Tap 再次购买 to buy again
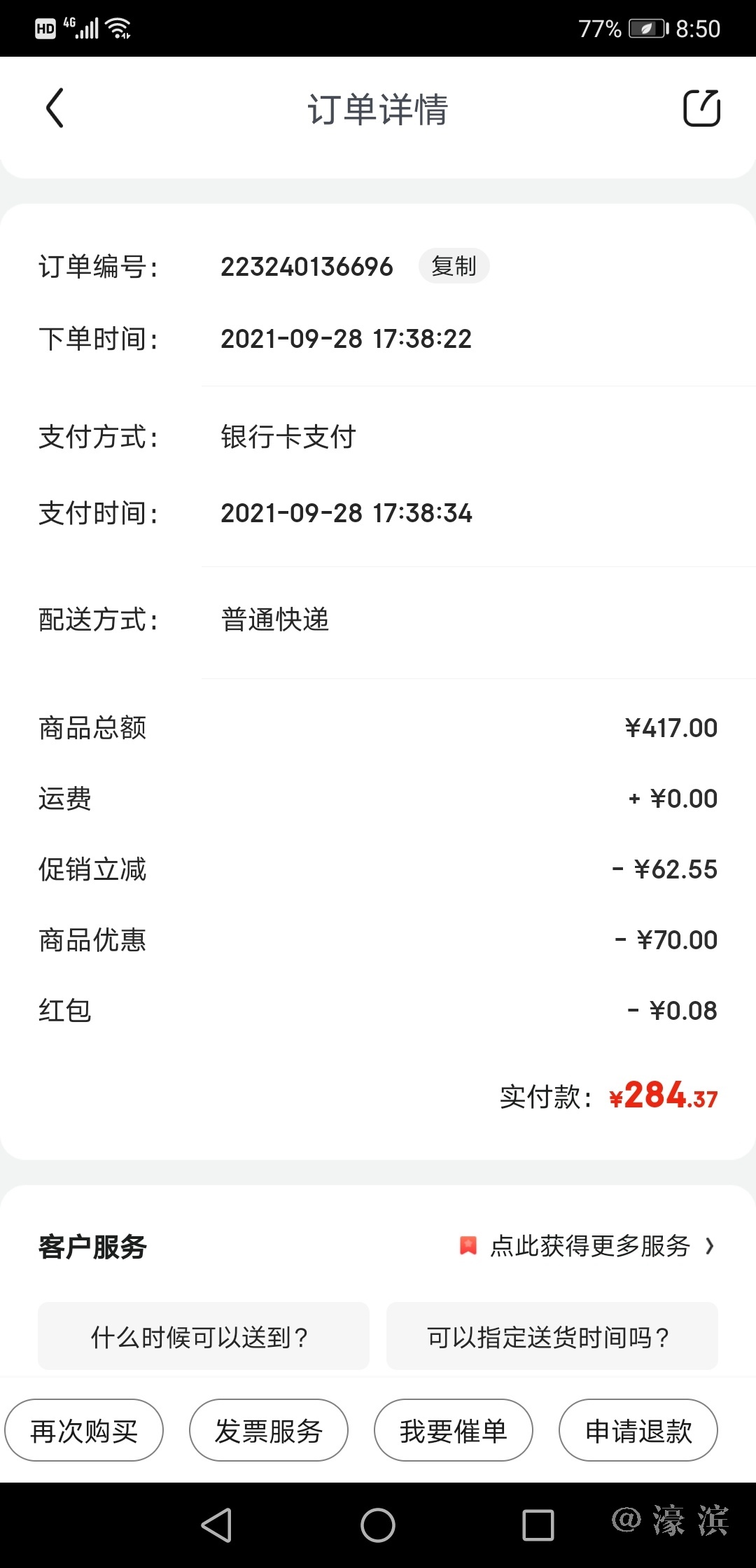756x1568 pixels. coord(84,1430)
